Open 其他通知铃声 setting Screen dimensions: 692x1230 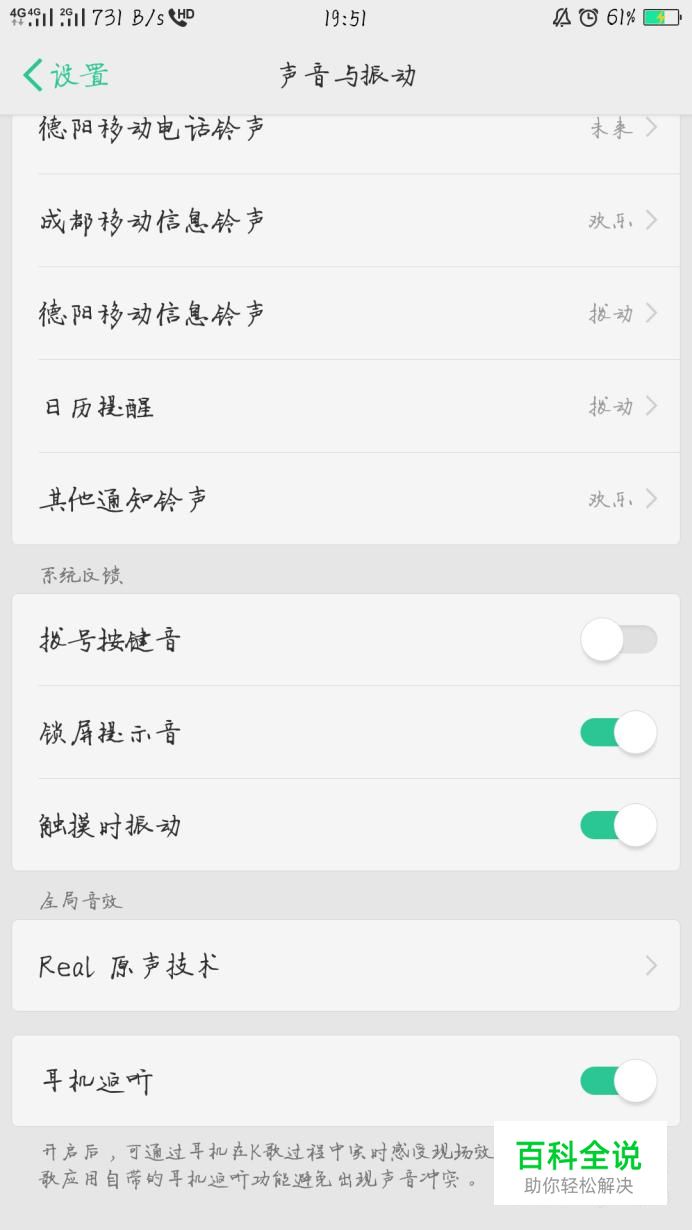[x=346, y=498]
